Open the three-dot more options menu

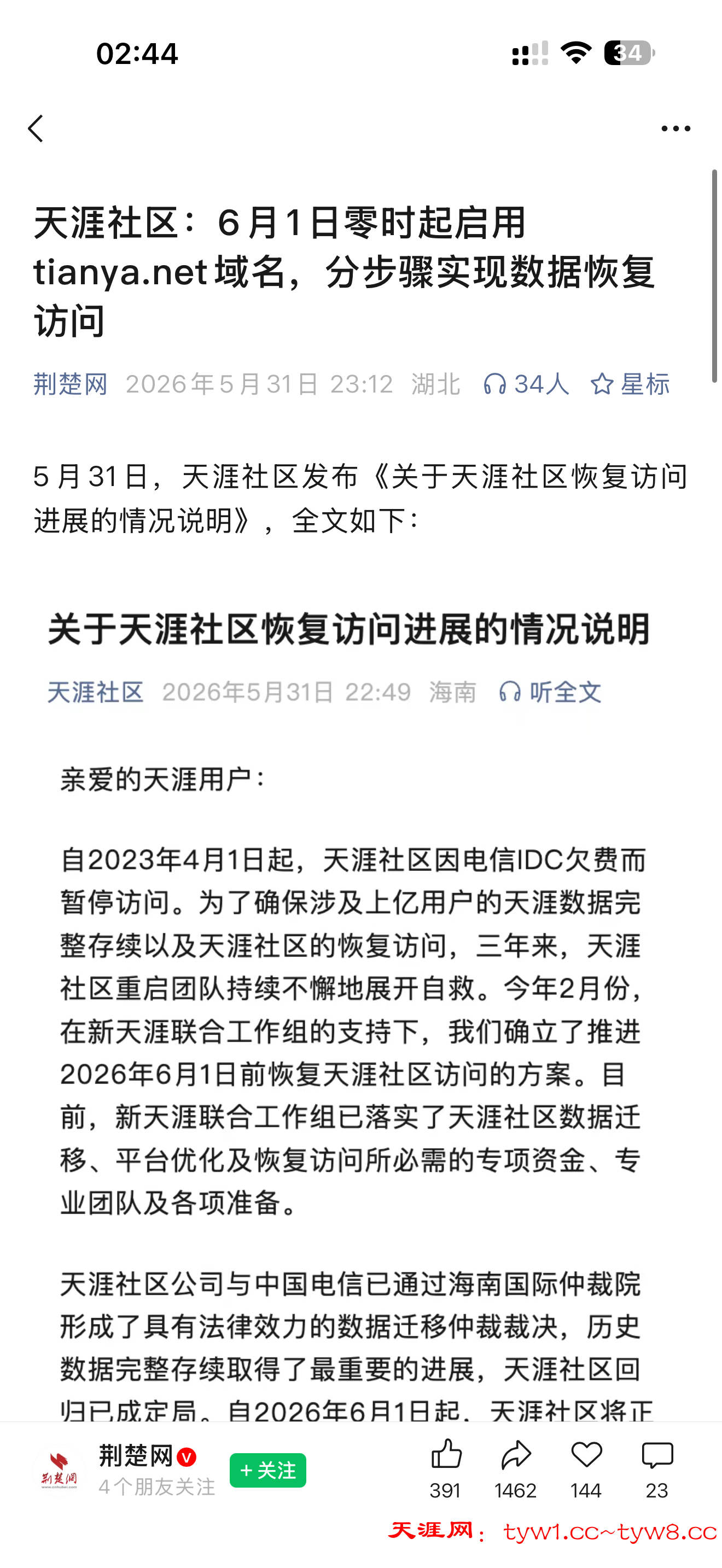676,128
